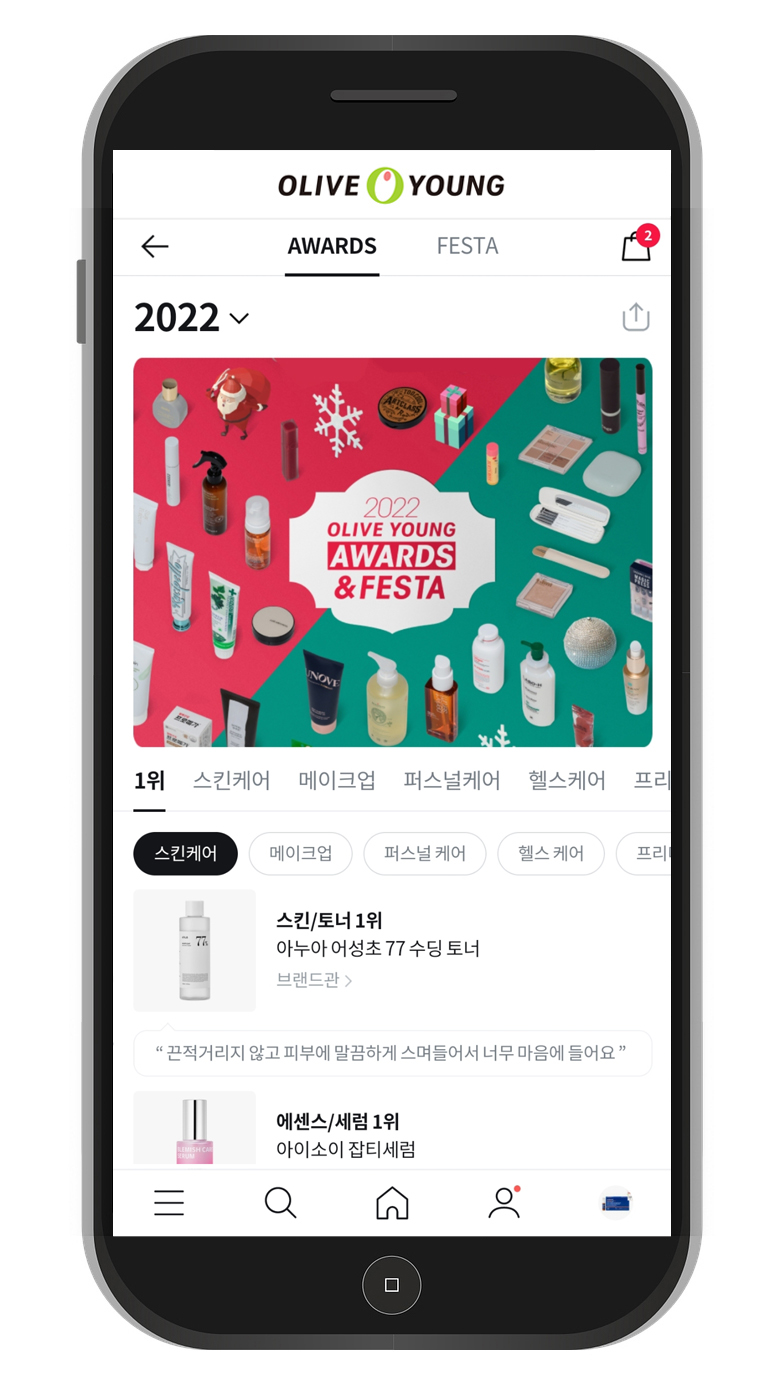Switch to the FESTA tab
This screenshot has width=782, height=1380.
[x=467, y=246]
